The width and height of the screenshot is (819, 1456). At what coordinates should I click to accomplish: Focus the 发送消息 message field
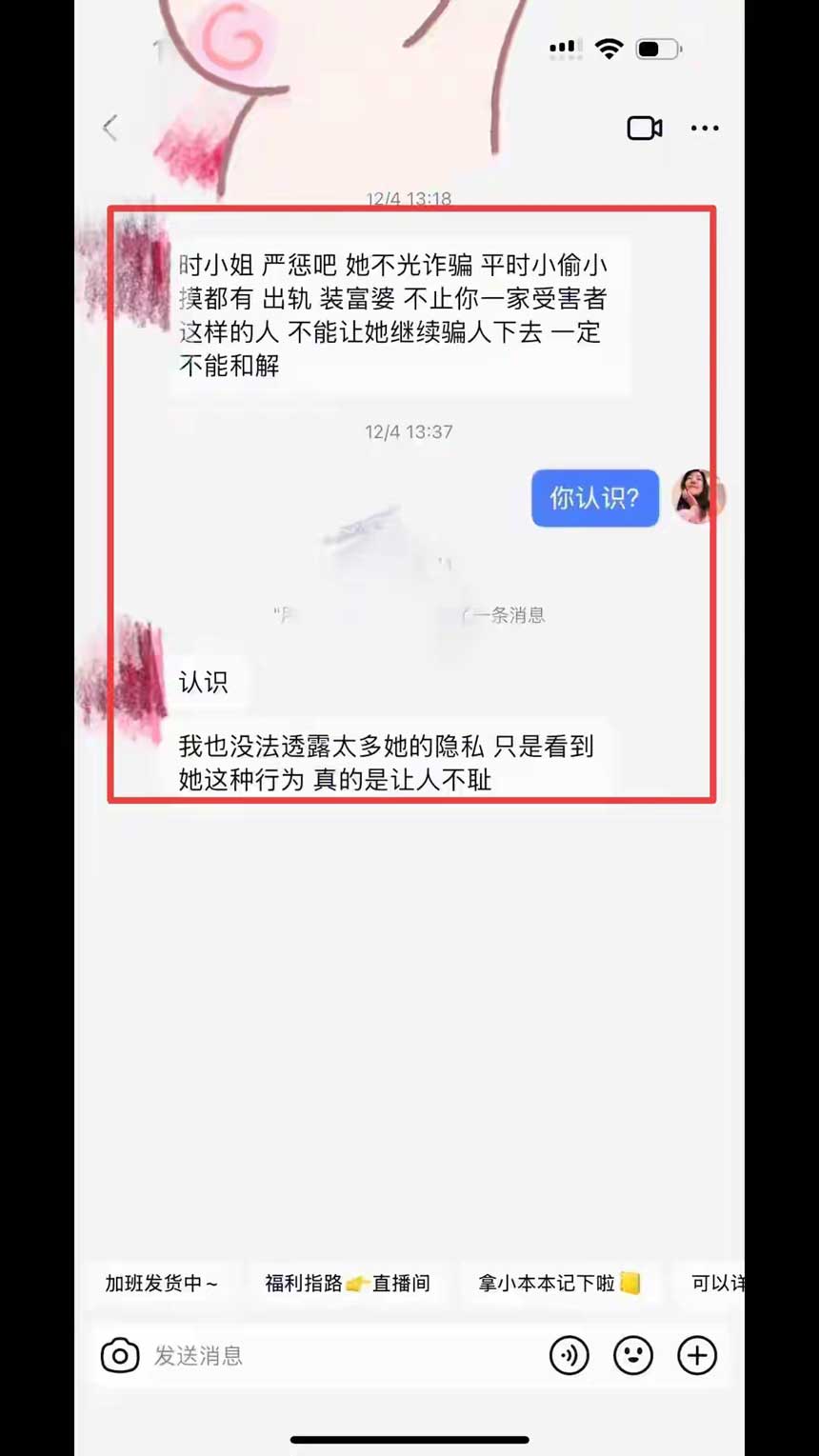(343, 1355)
